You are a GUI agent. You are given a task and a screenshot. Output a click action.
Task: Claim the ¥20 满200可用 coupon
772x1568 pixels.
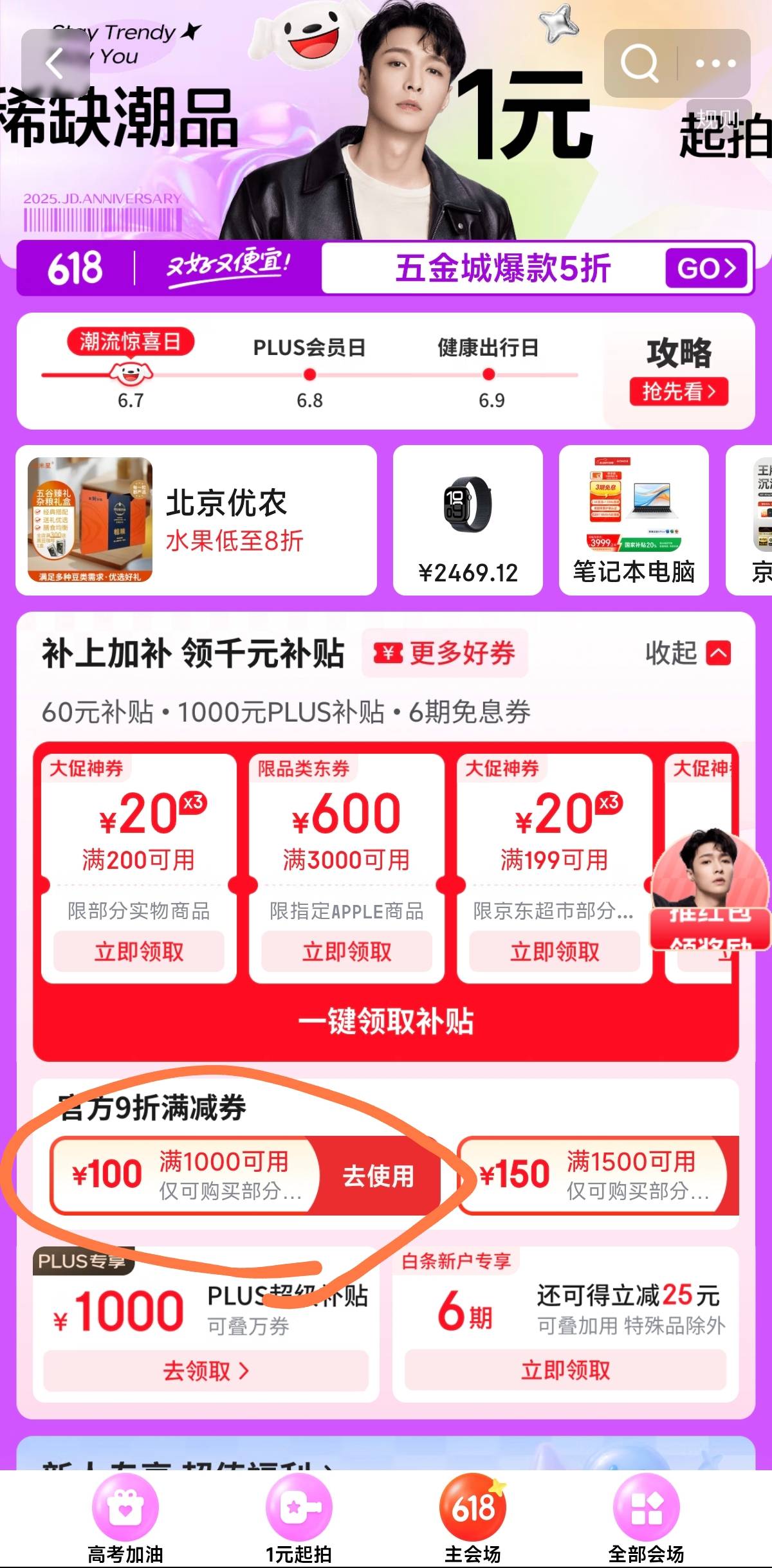click(138, 951)
